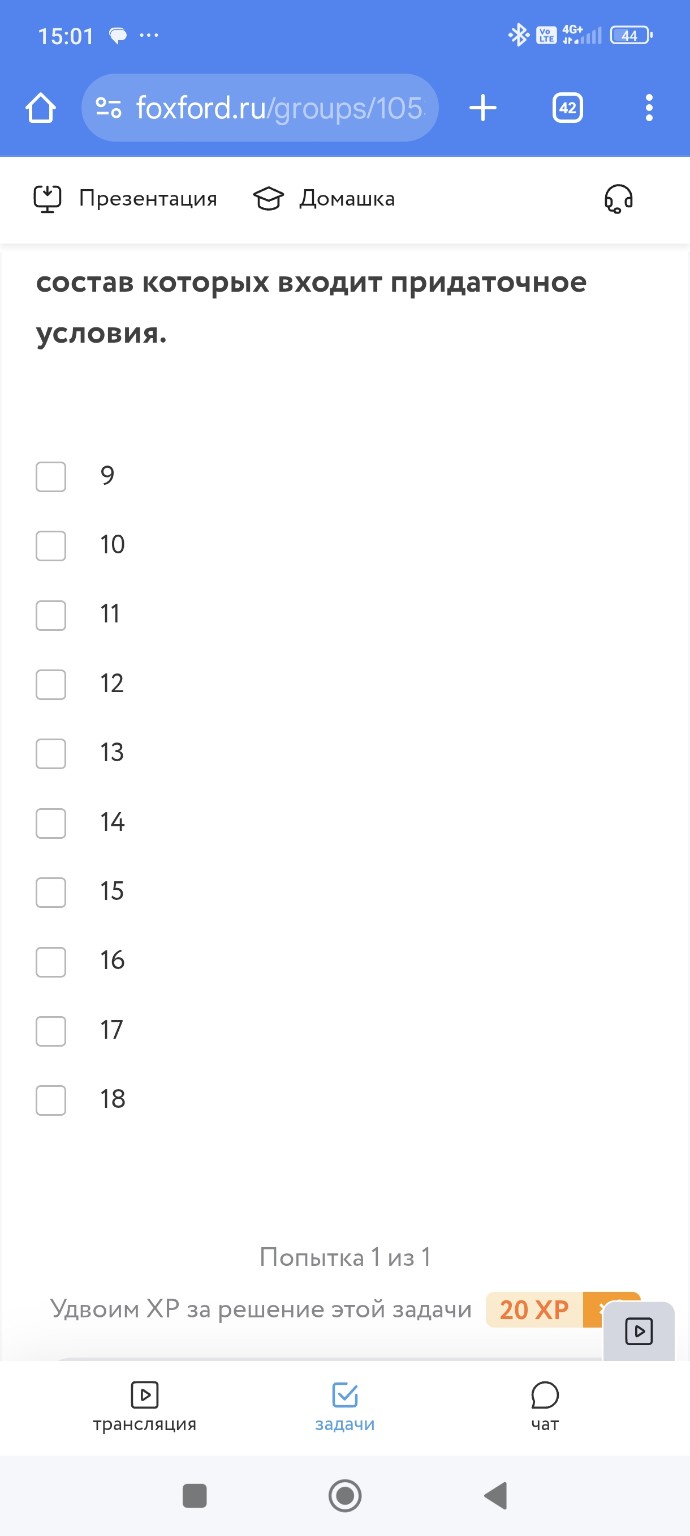The image size is (690, 1536).
Task: Tap the foxford.ru address bar
Action: (x=260, y=108)
